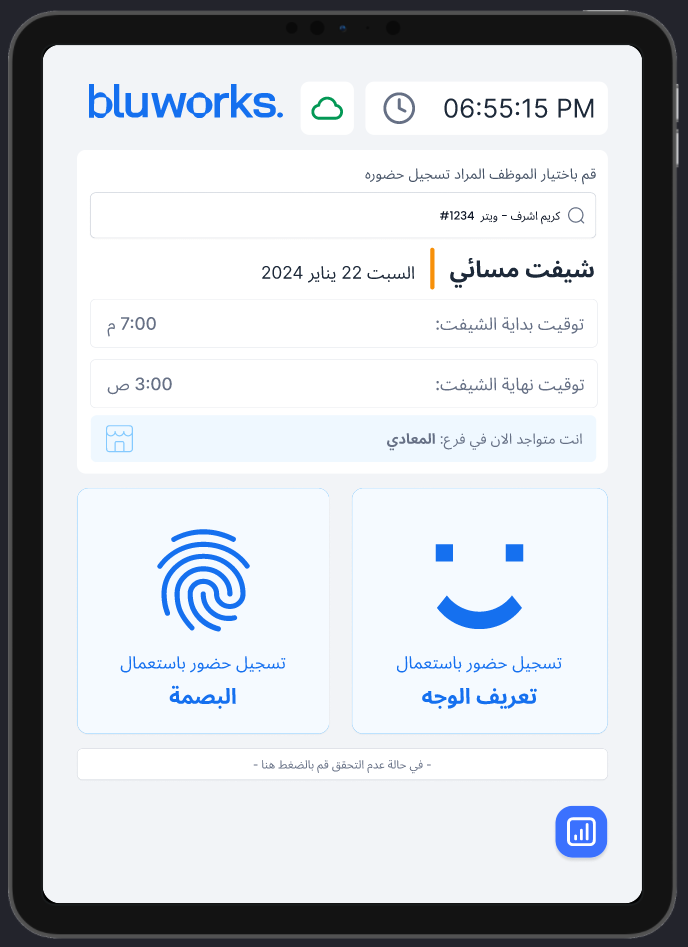
Task: Check in using face recognition
Action: pyautogui.click(x=479, y=610)
